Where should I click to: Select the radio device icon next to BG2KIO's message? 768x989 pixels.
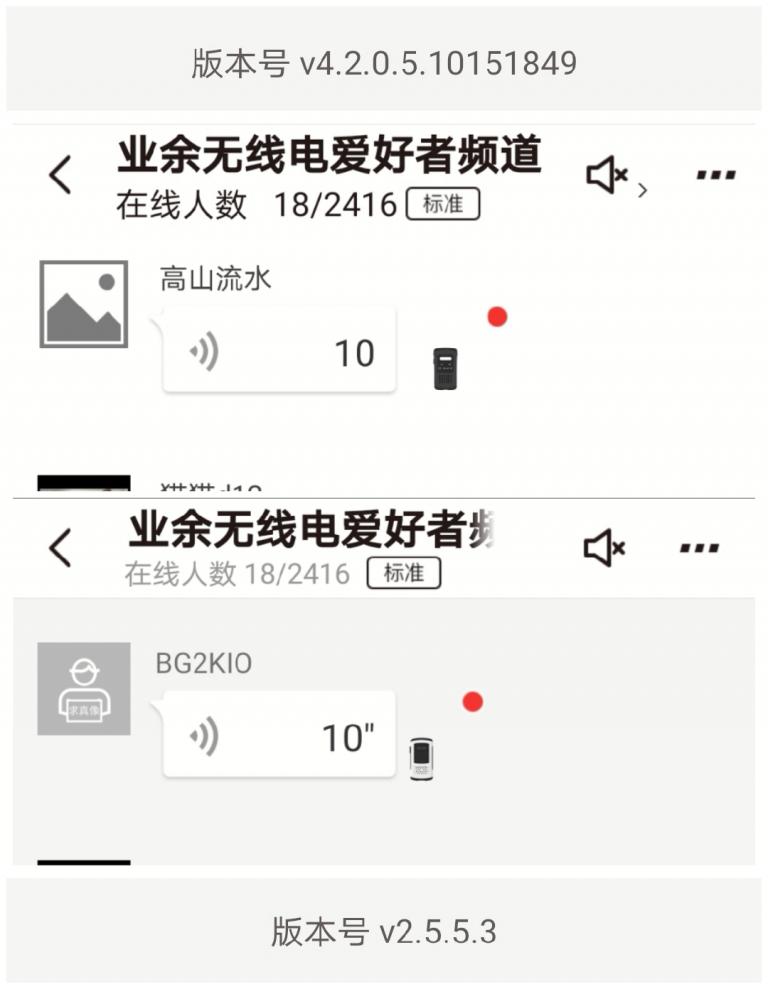click(423, 755)
